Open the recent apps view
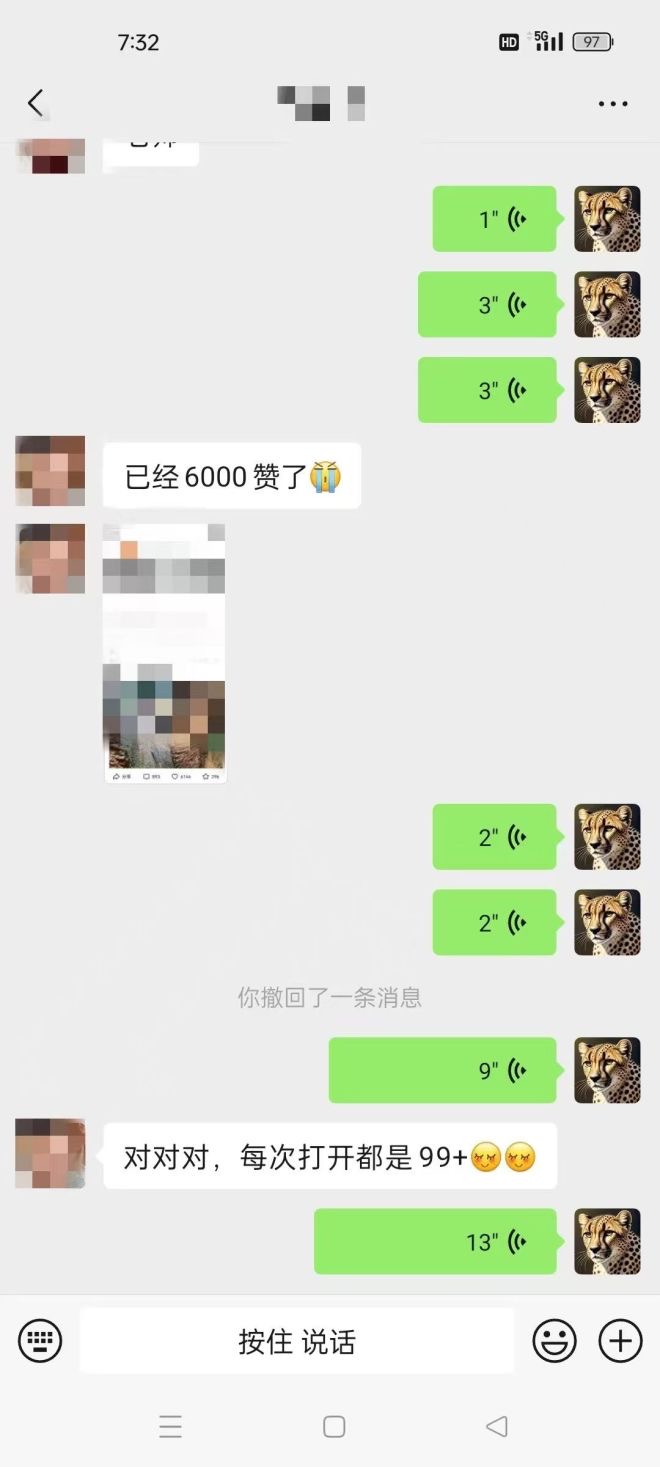 click(170, 1426)
